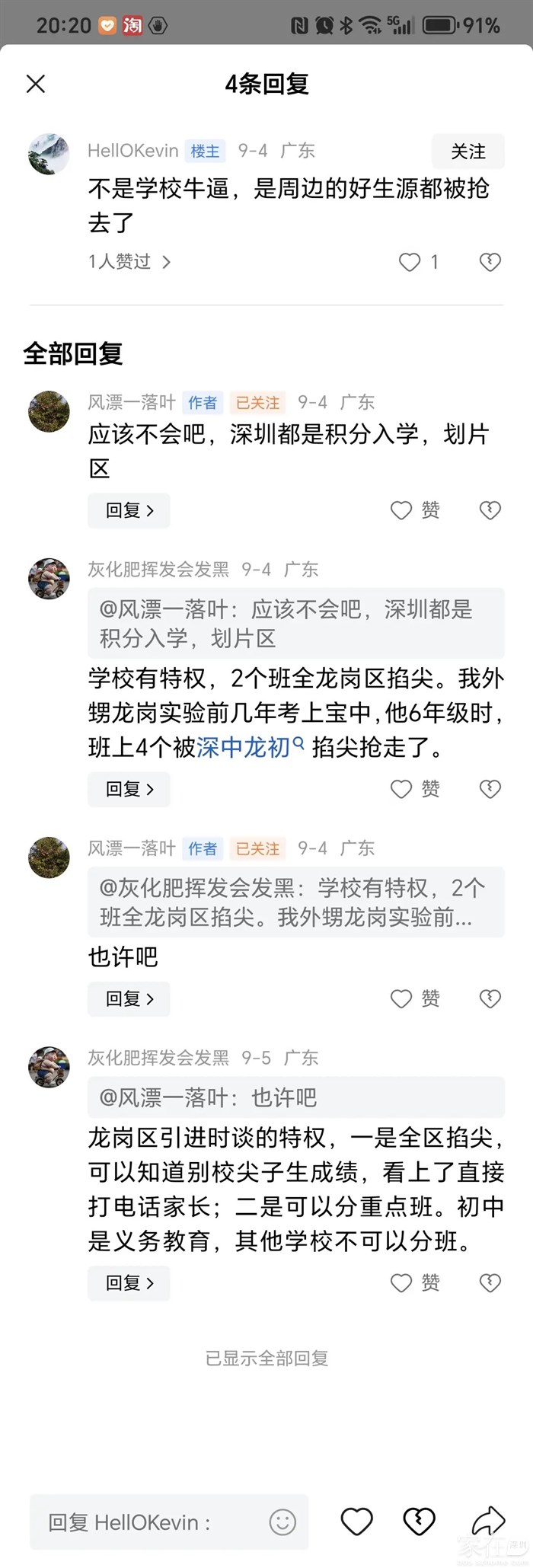Reply to comment 应该不会吧，深圳都是积分入学
This screenshot has width=533, height=1568.
coord(129,510)
